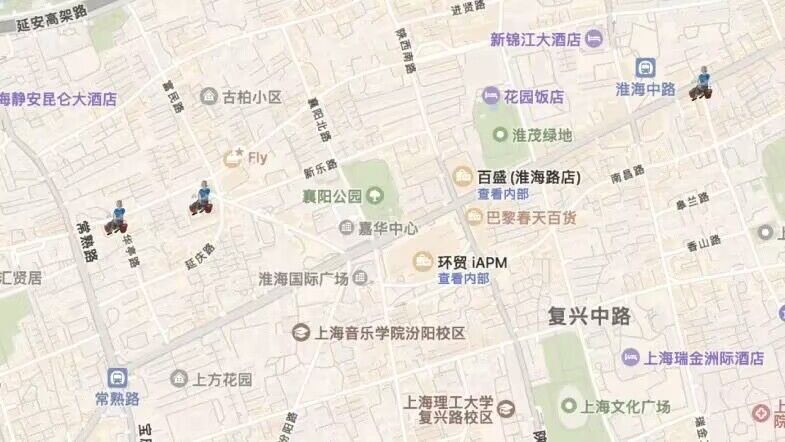
Task: Select 上海音乐学院汾阳校区 marker
Action: point(301,332)
